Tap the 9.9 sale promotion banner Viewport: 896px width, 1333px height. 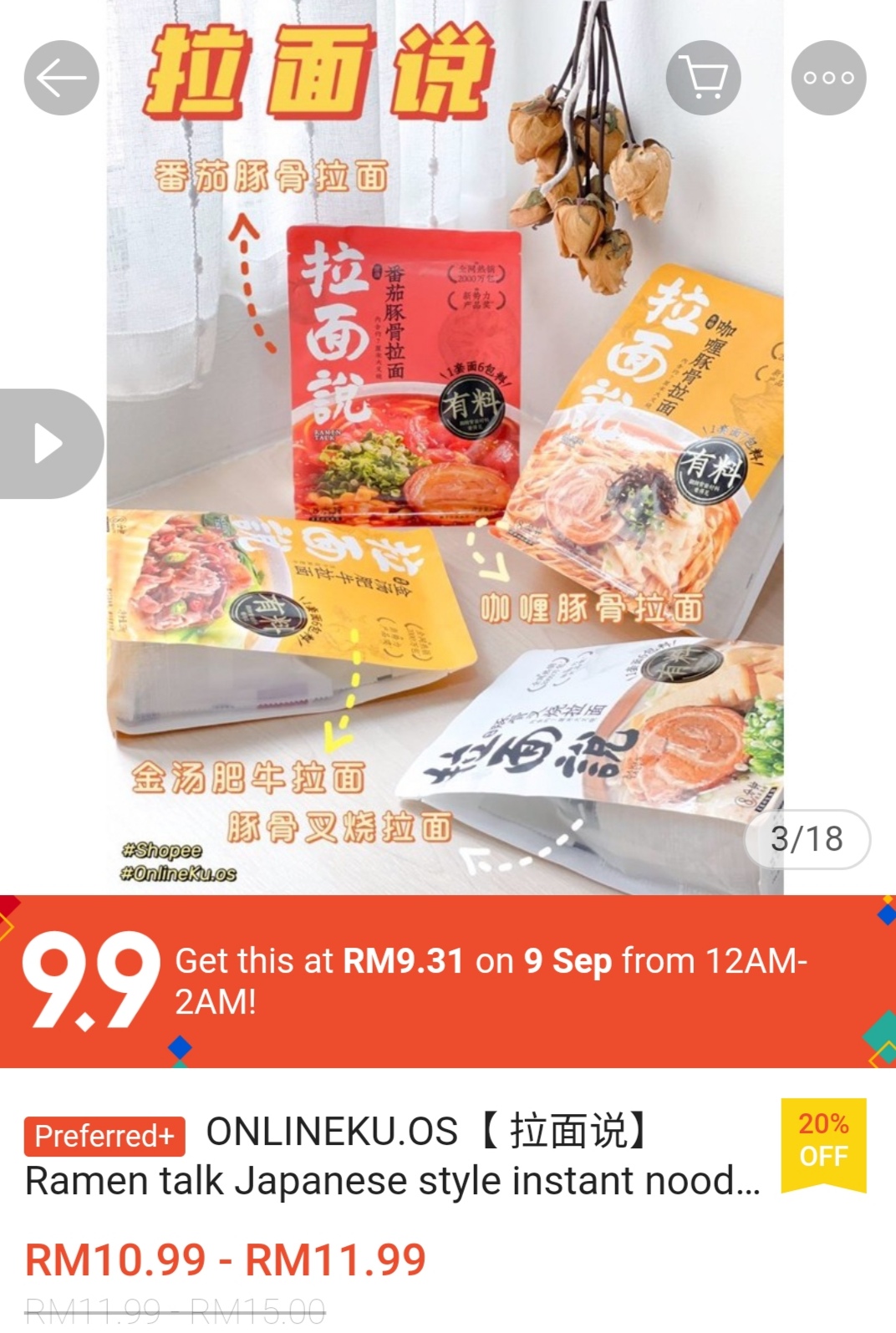(448, 981)
